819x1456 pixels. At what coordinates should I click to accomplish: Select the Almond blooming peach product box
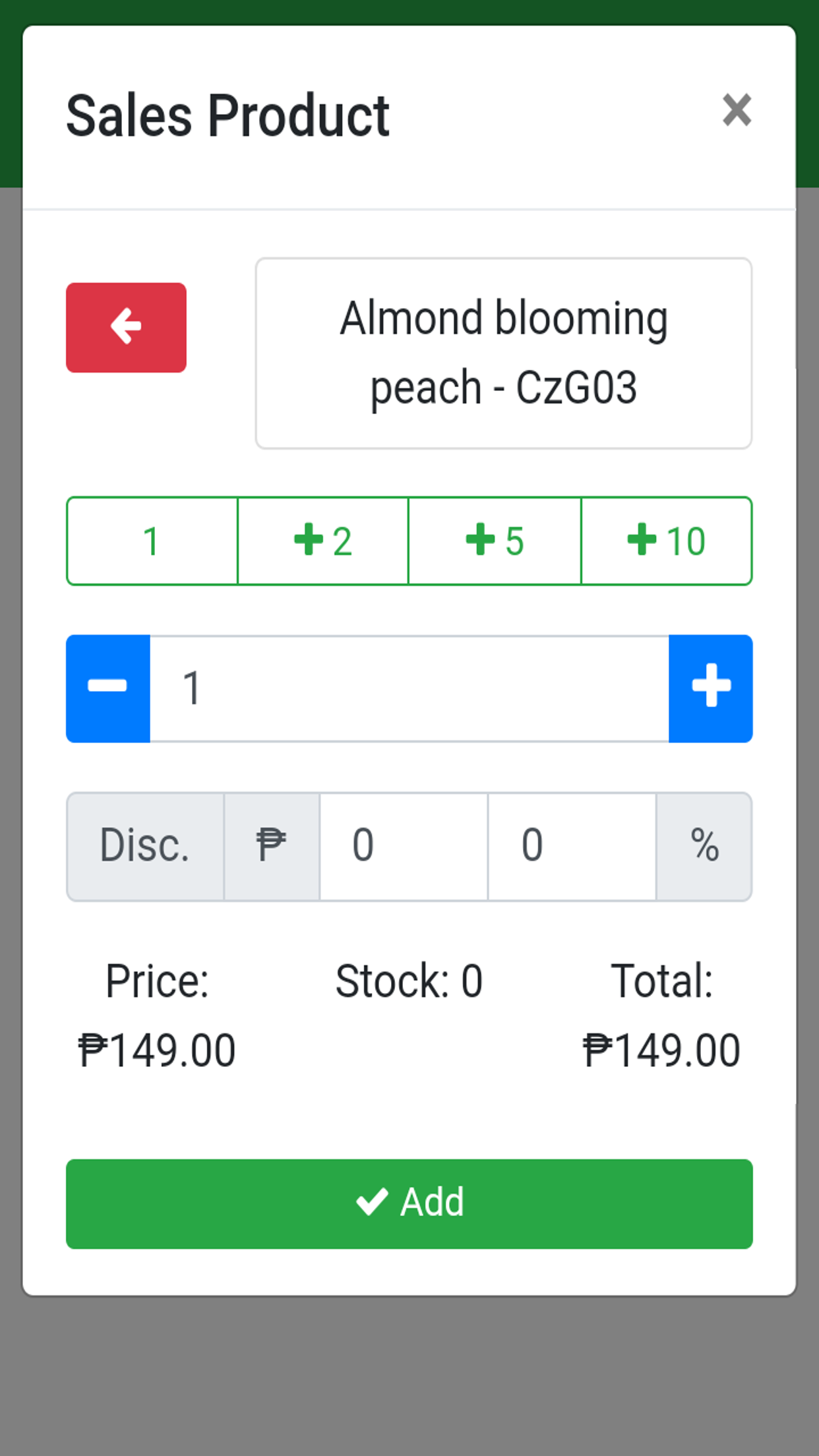point(503,353)
